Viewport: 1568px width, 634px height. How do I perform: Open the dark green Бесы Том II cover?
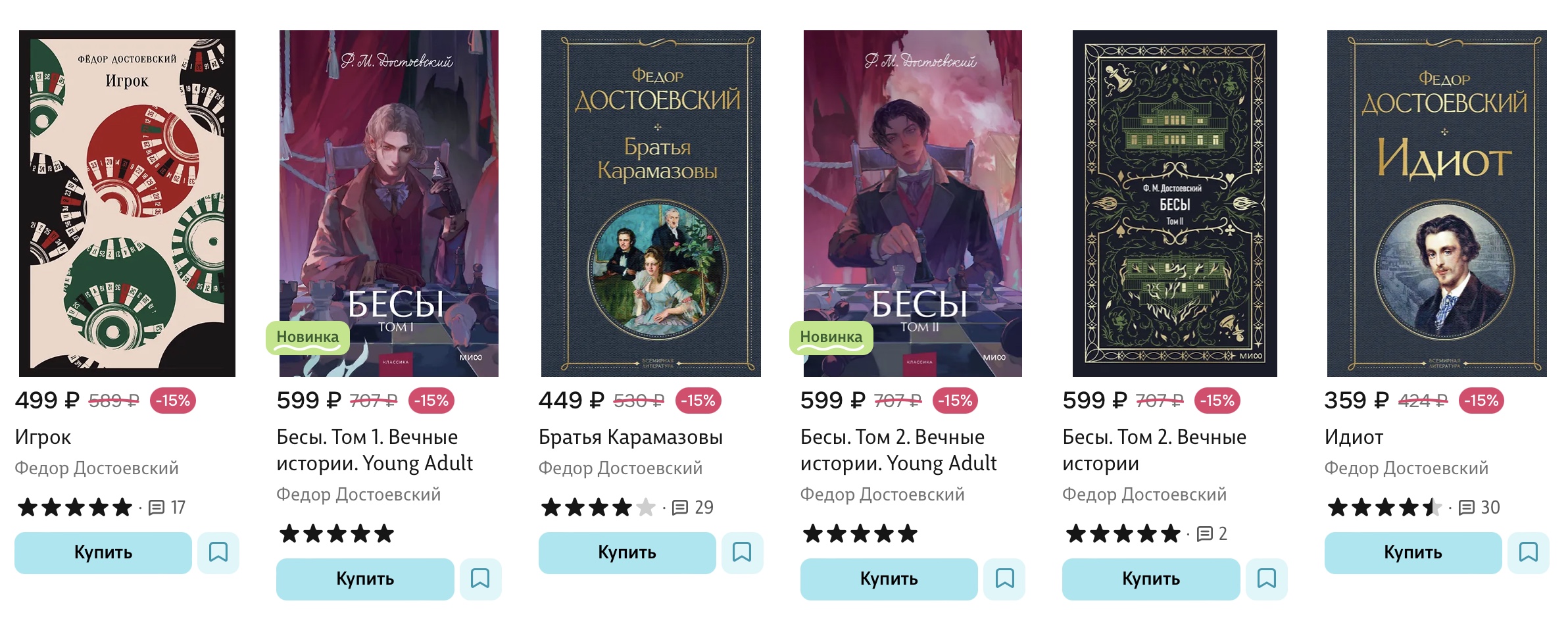coord(1175,203)
